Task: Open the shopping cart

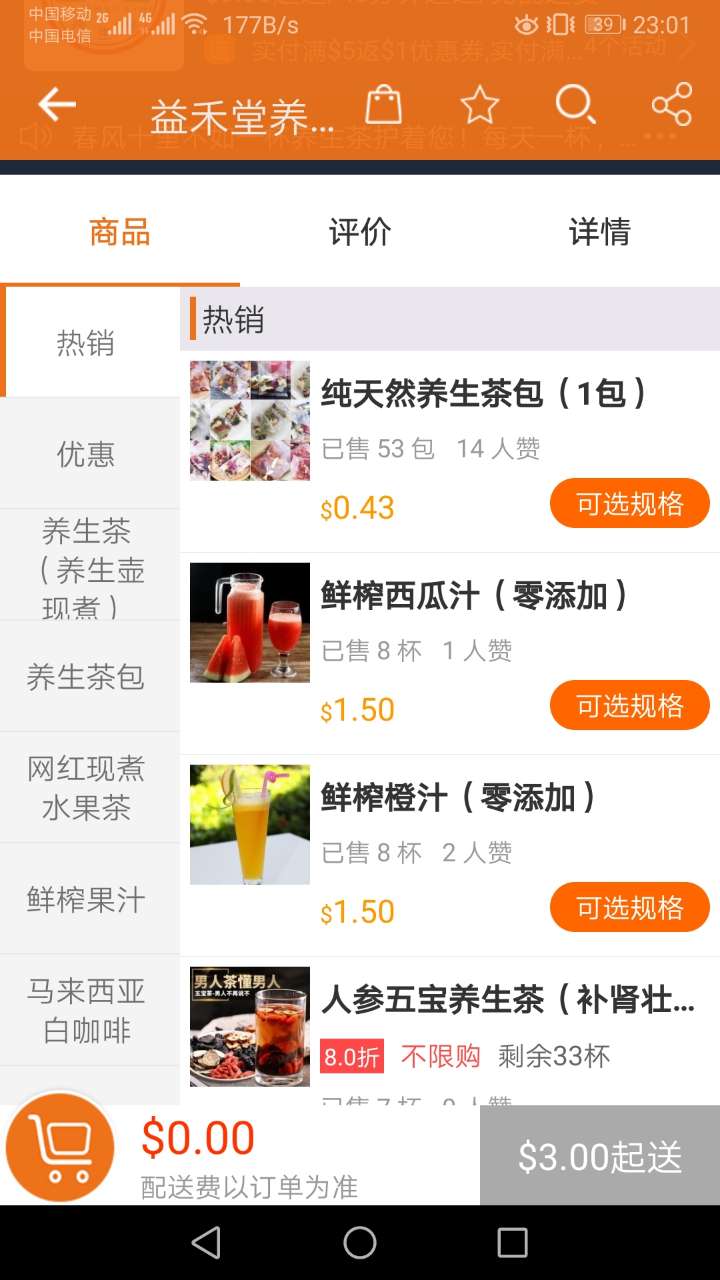Action: point(60,1150)
